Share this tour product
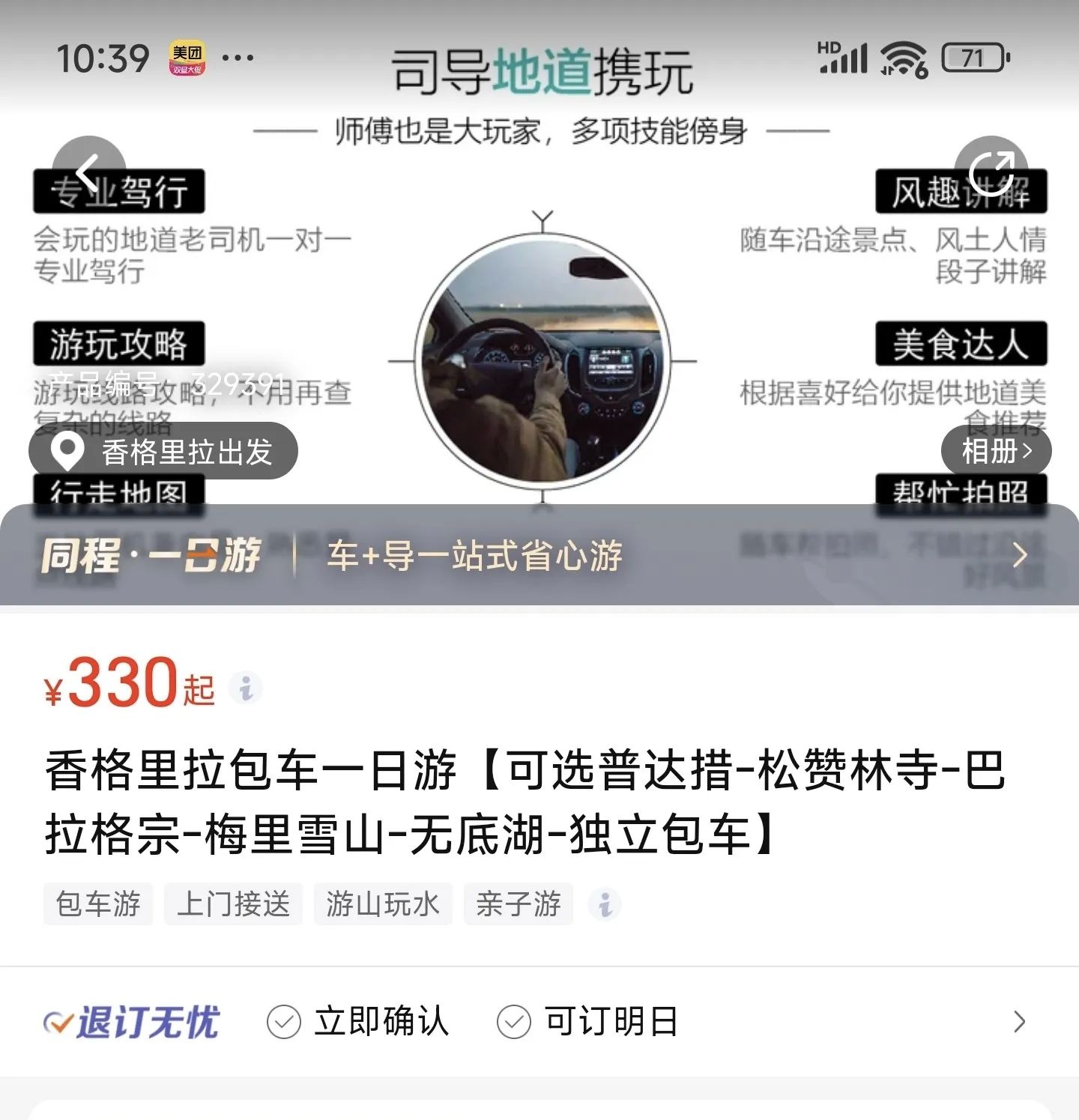1079x1120 pixels. [x=991, y=172]
